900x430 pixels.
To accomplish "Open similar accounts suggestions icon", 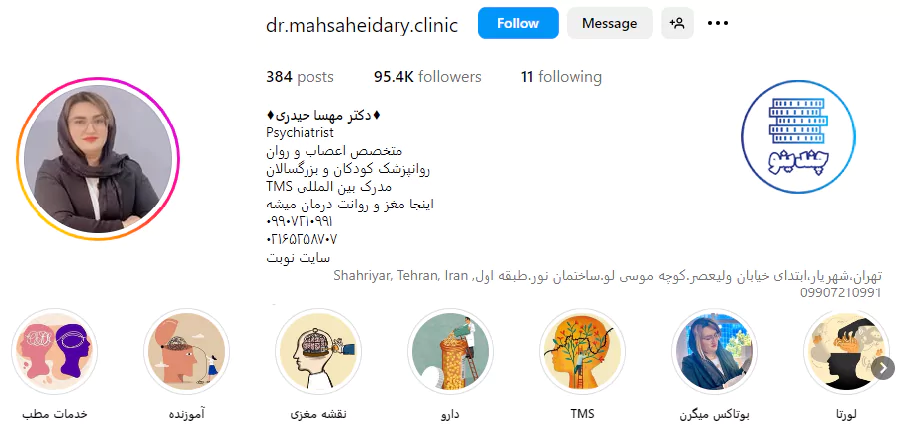I will pyautogui.click(x=677, y=23).
